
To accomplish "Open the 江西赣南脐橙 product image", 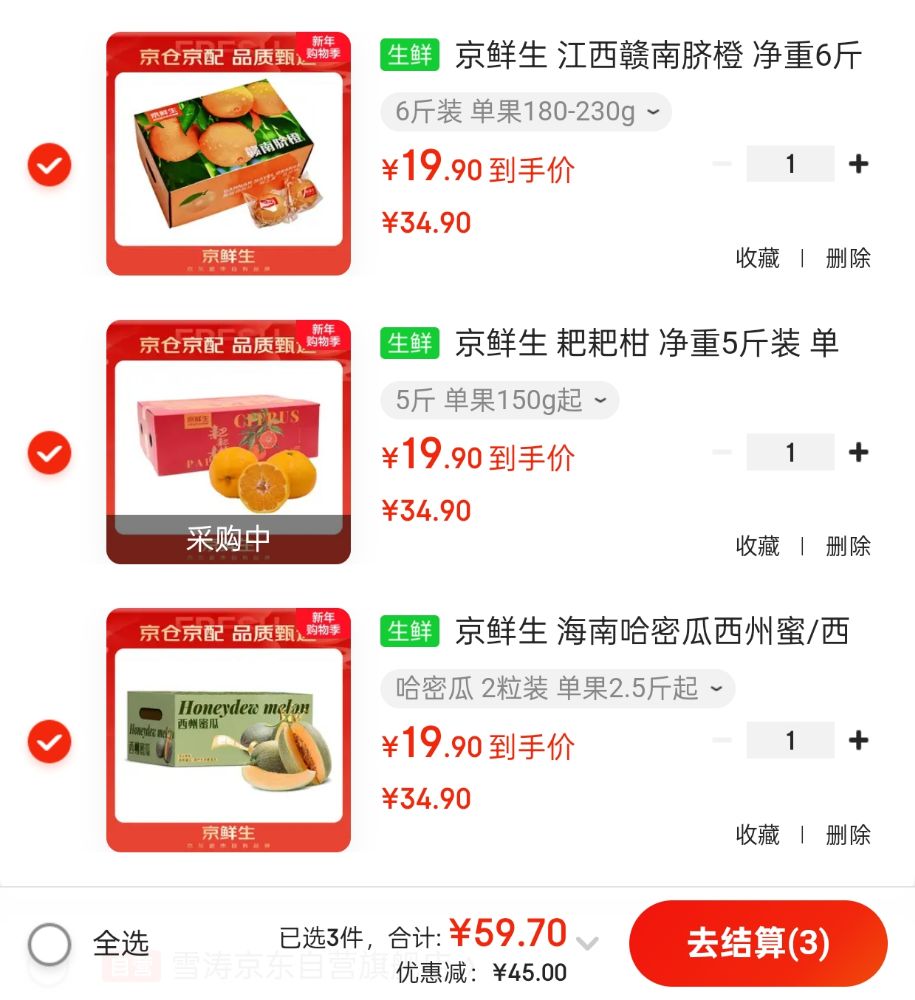I will coord(228,154).
